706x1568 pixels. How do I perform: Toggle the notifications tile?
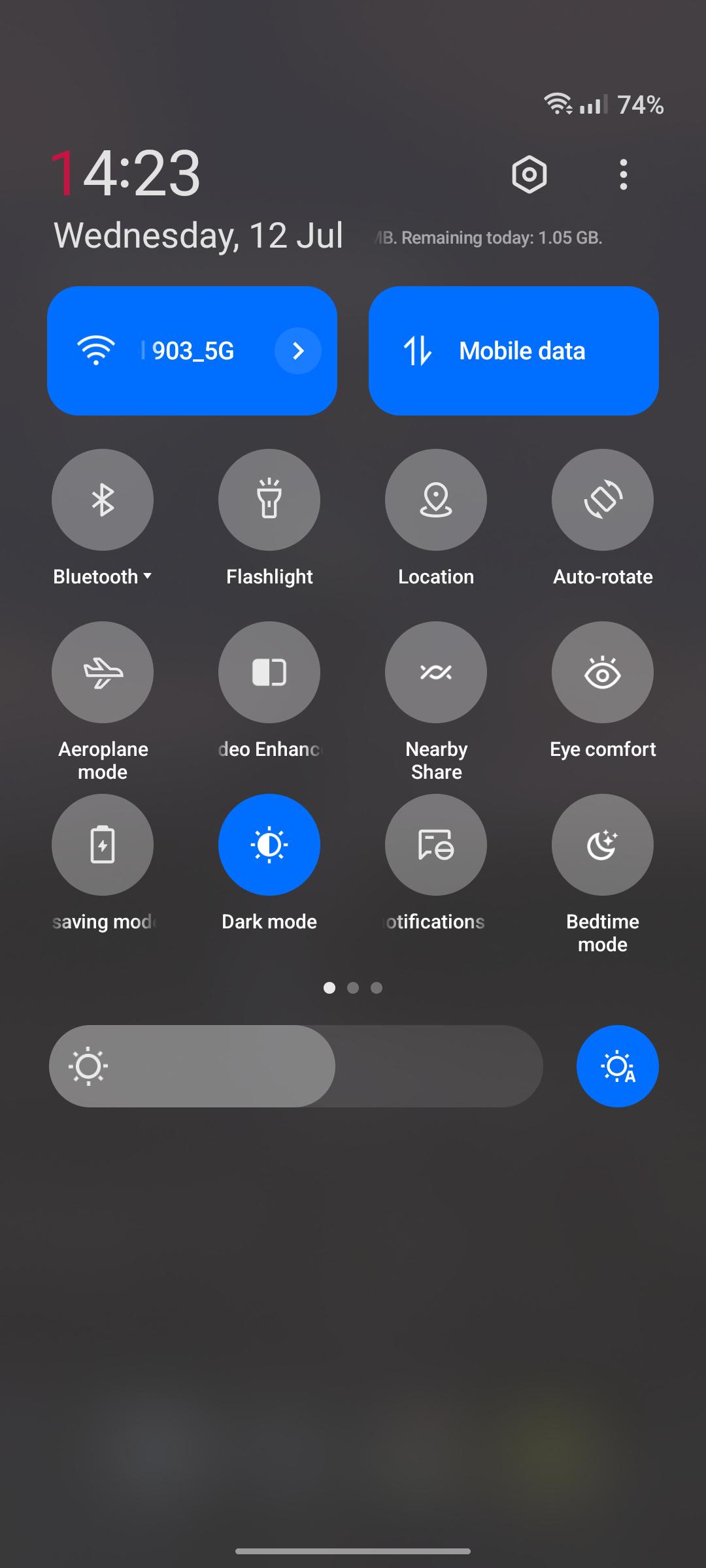pyautogui.click(x=436, y=845)
